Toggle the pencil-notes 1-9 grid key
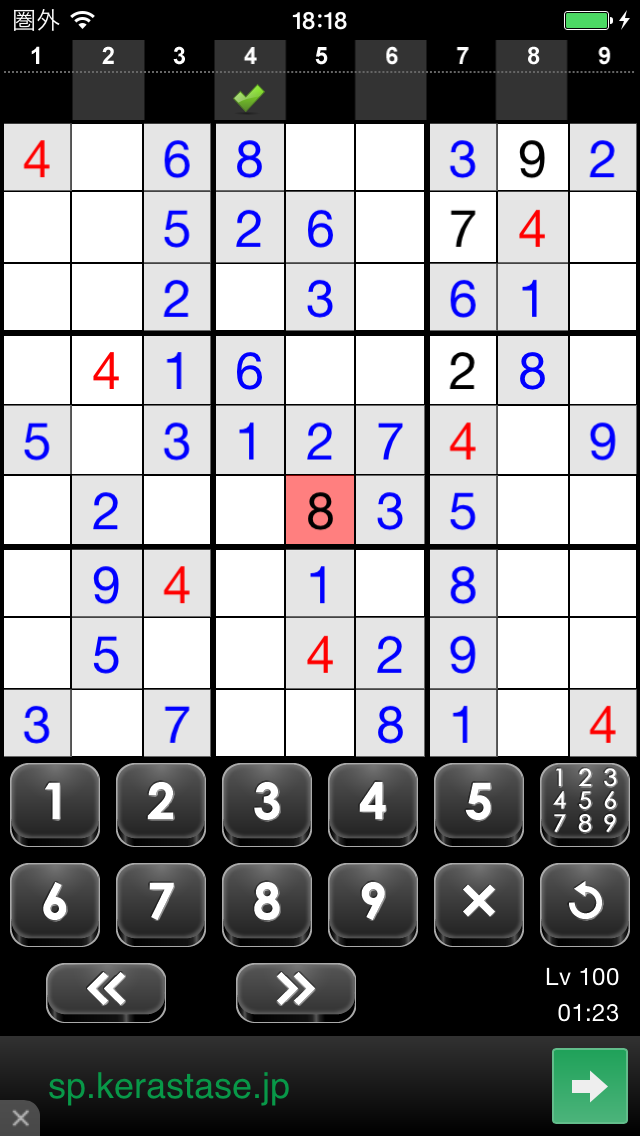Screen dimensions: 640x1136 coord(585,804)
